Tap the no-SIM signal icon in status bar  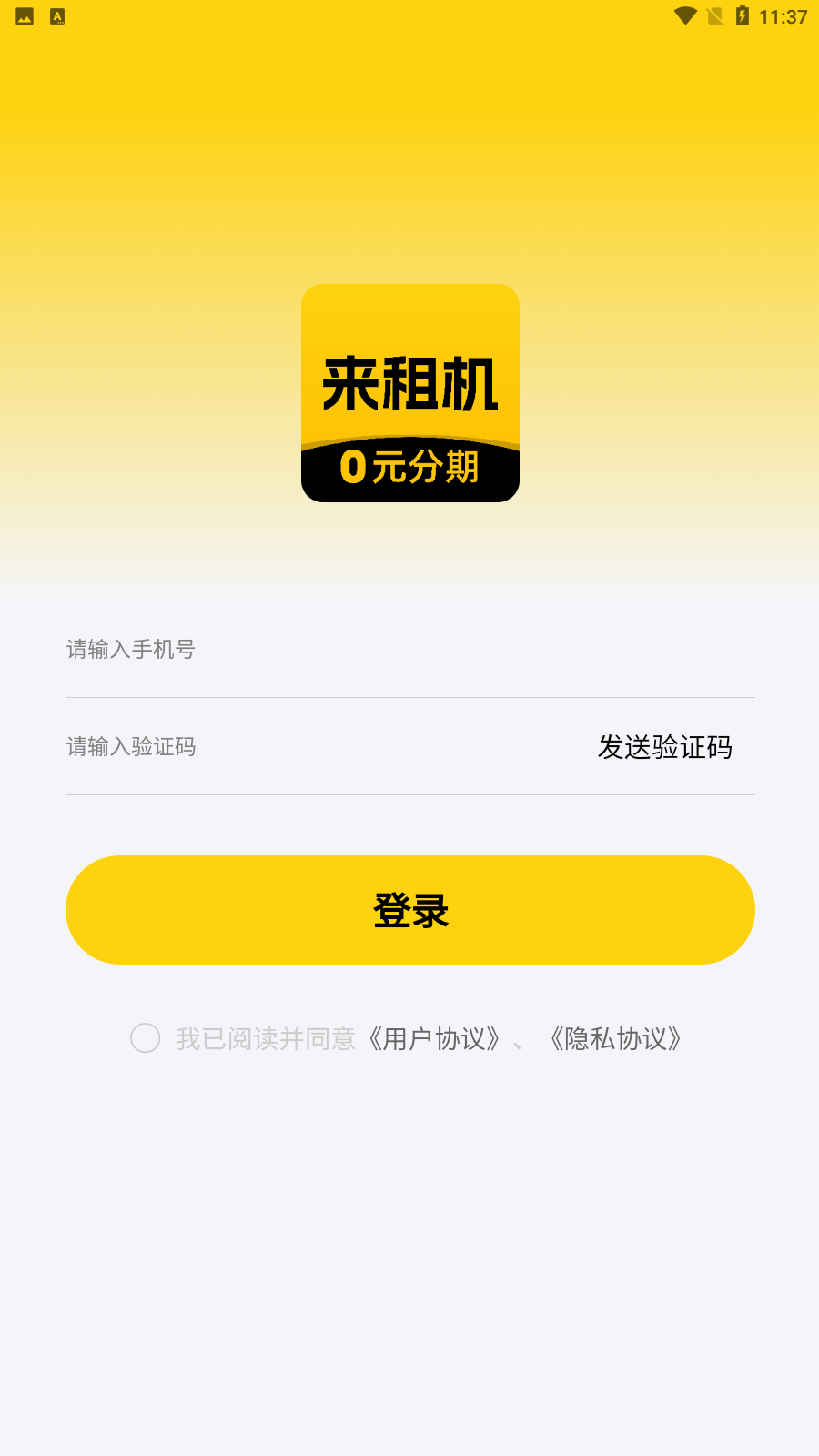click(715, 15)
